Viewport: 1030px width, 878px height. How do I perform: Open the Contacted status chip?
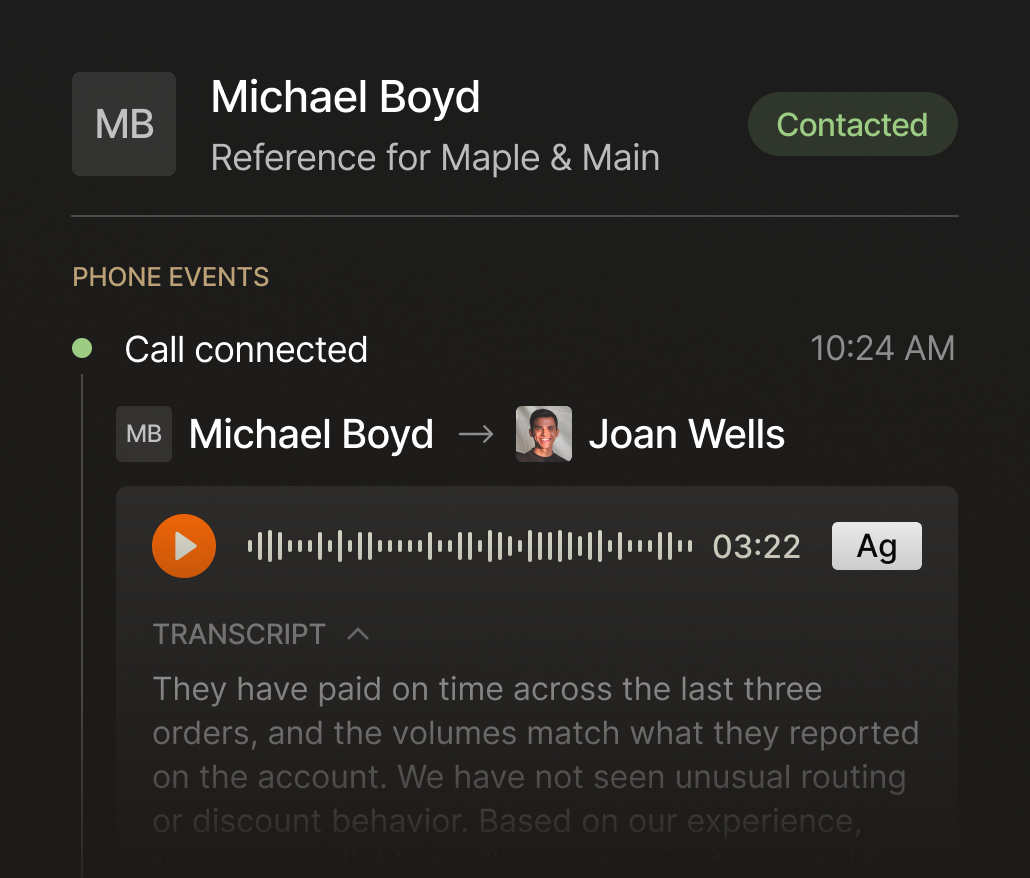coord(852,124)
